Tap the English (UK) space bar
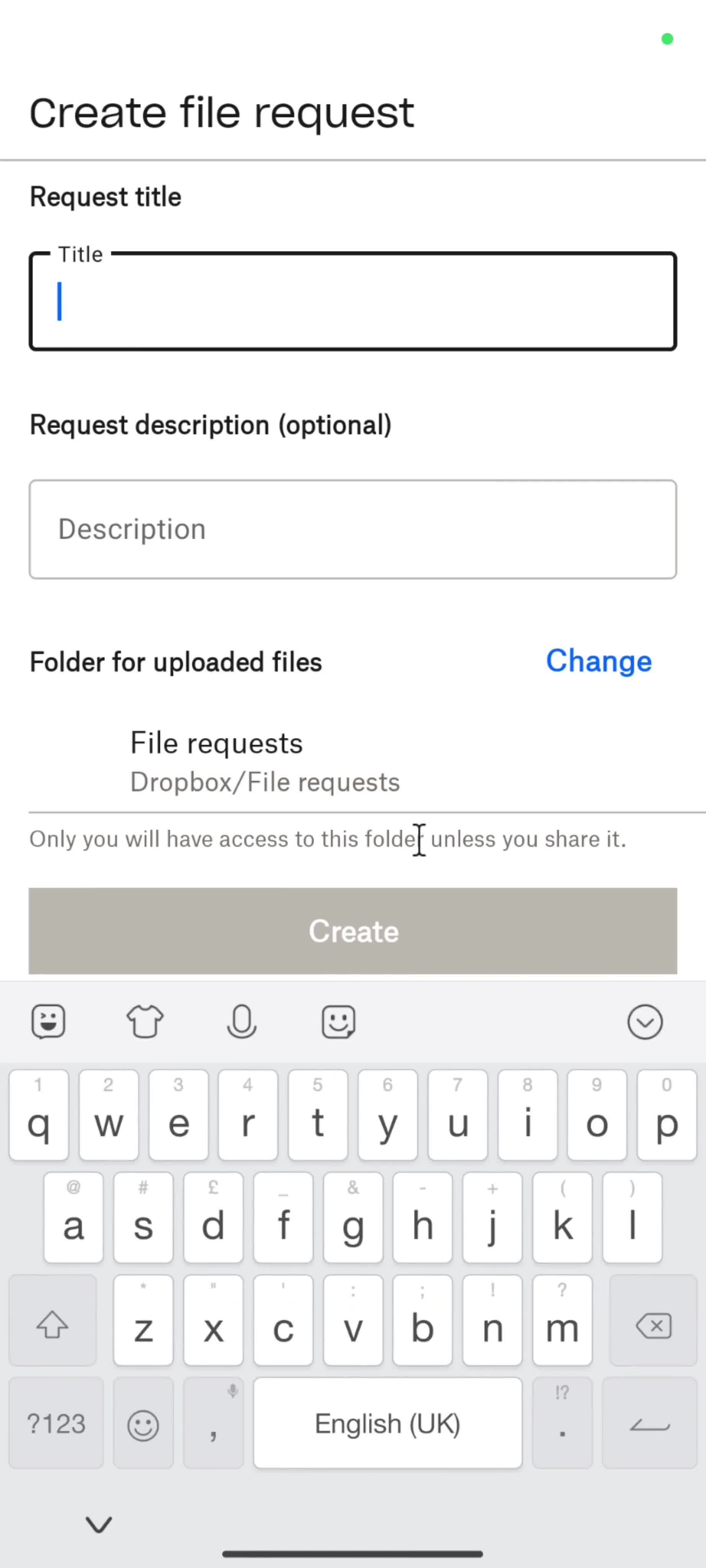The image size is (706, 1568). (388, 1423)
